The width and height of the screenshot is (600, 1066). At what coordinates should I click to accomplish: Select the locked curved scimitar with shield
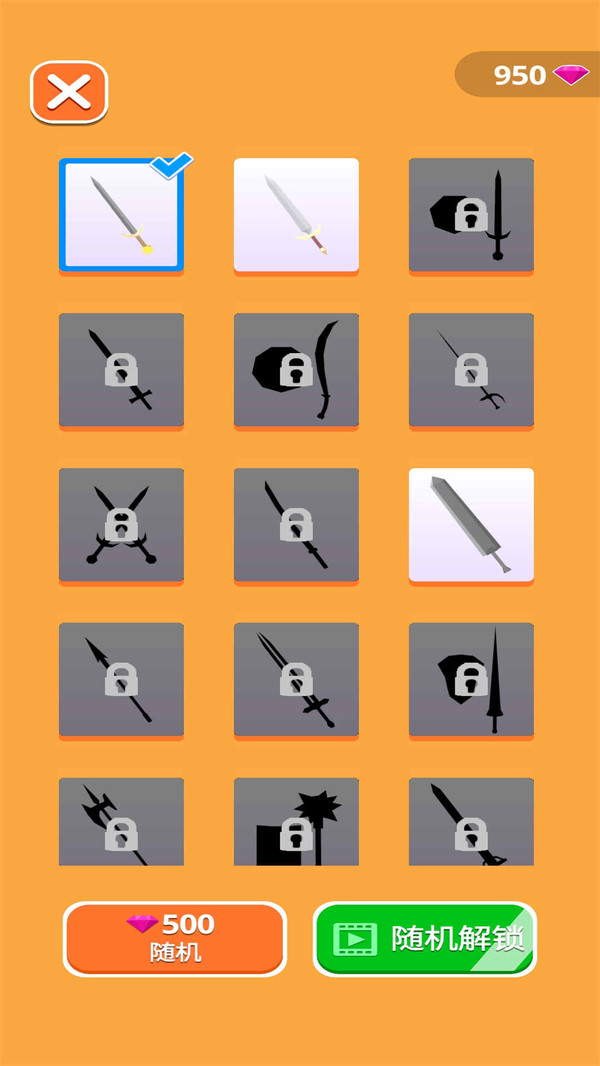296,369
